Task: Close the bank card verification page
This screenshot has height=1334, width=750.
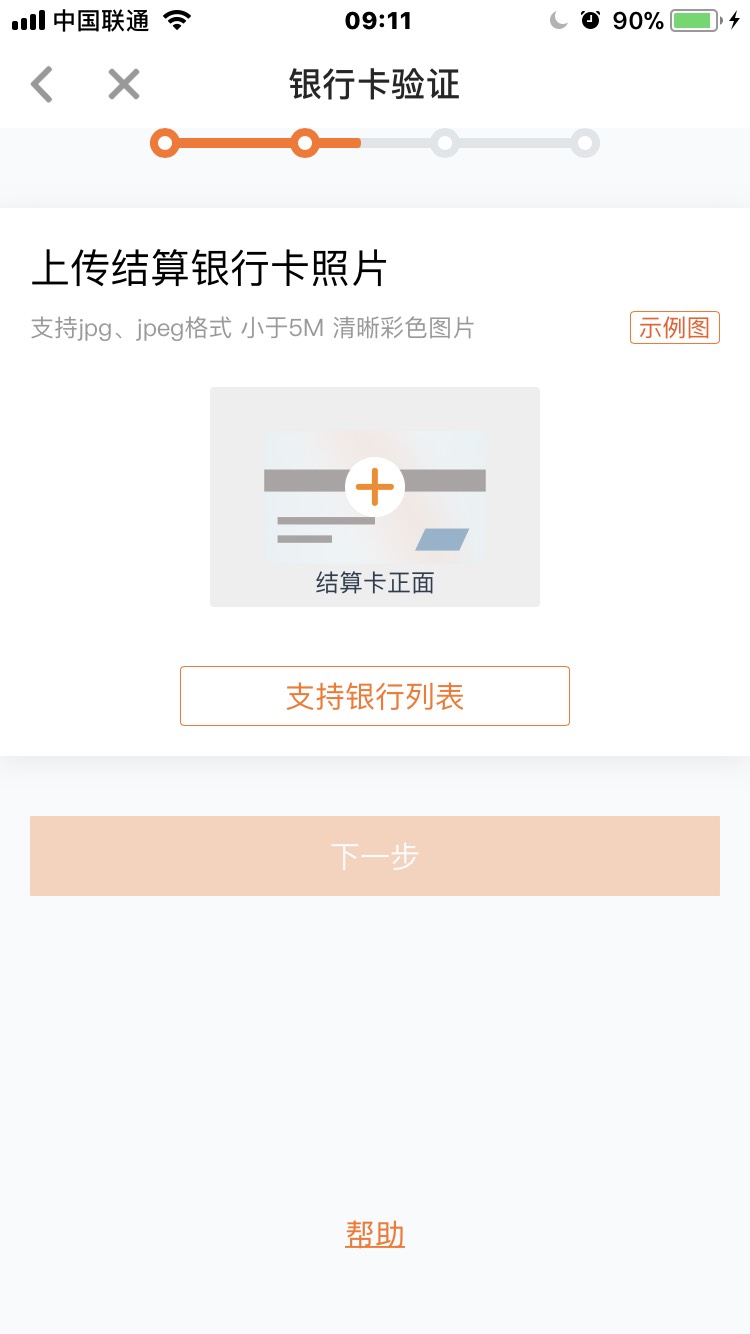Action: point(124,85)
